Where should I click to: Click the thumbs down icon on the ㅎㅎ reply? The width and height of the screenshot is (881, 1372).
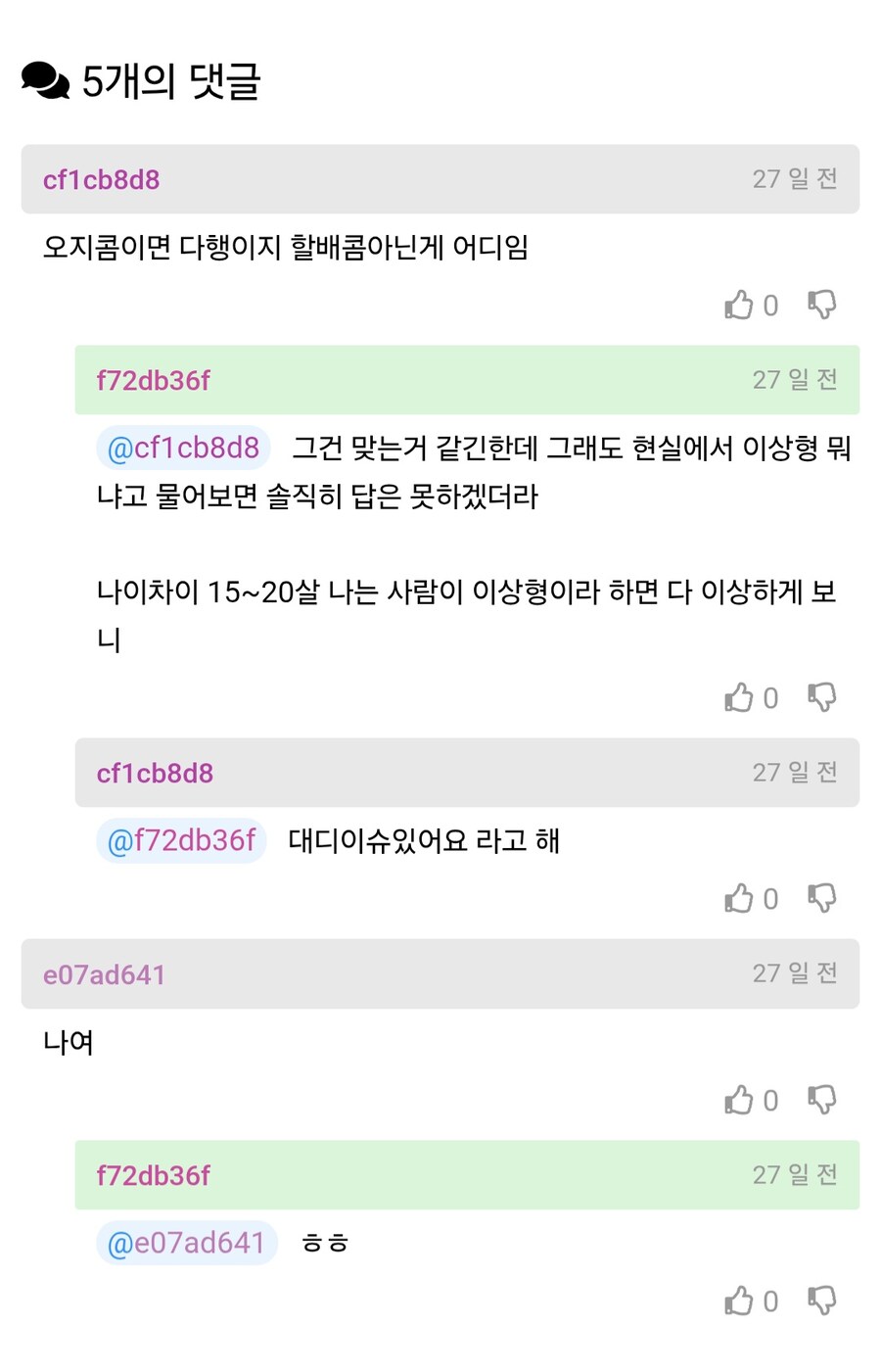(822, 1301)
